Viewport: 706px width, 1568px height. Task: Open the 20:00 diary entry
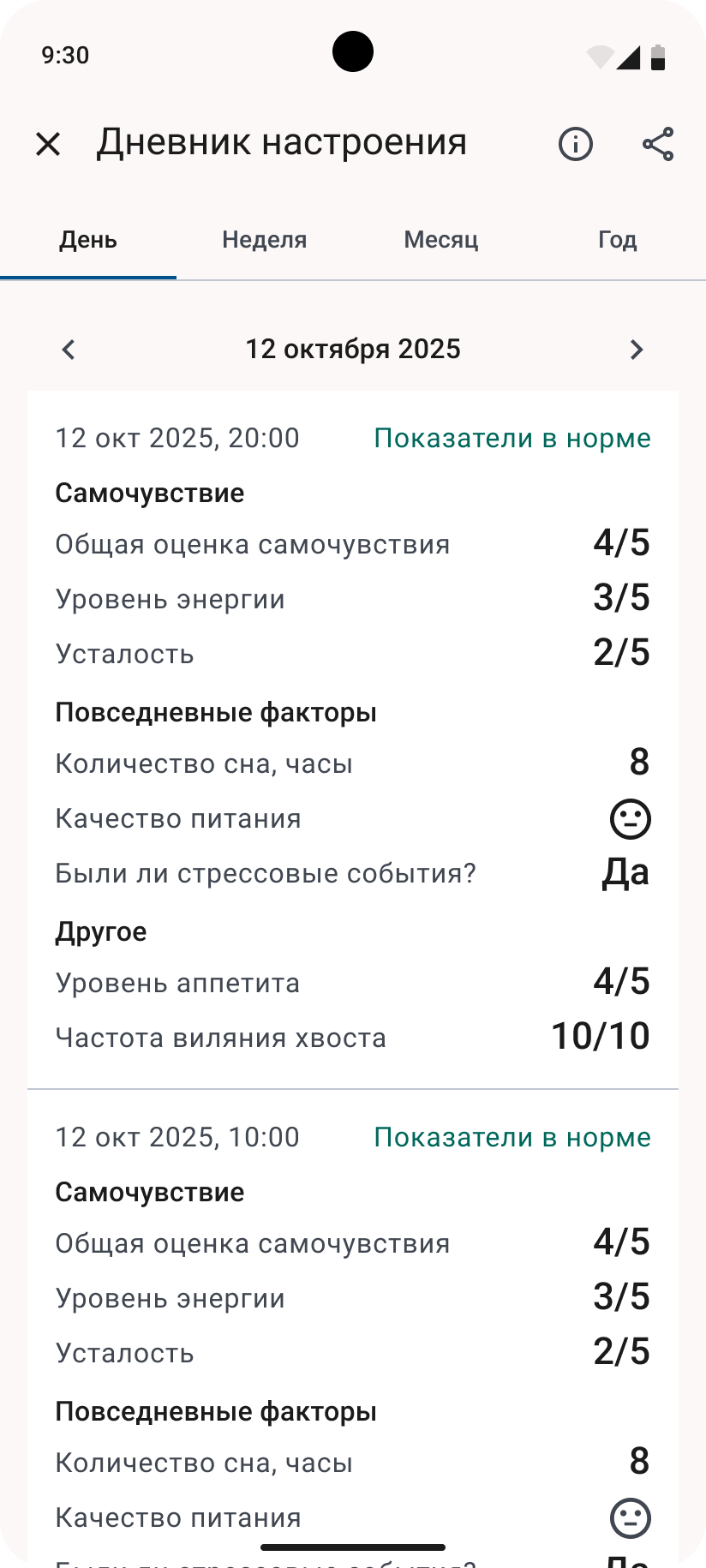click(353, 737)
